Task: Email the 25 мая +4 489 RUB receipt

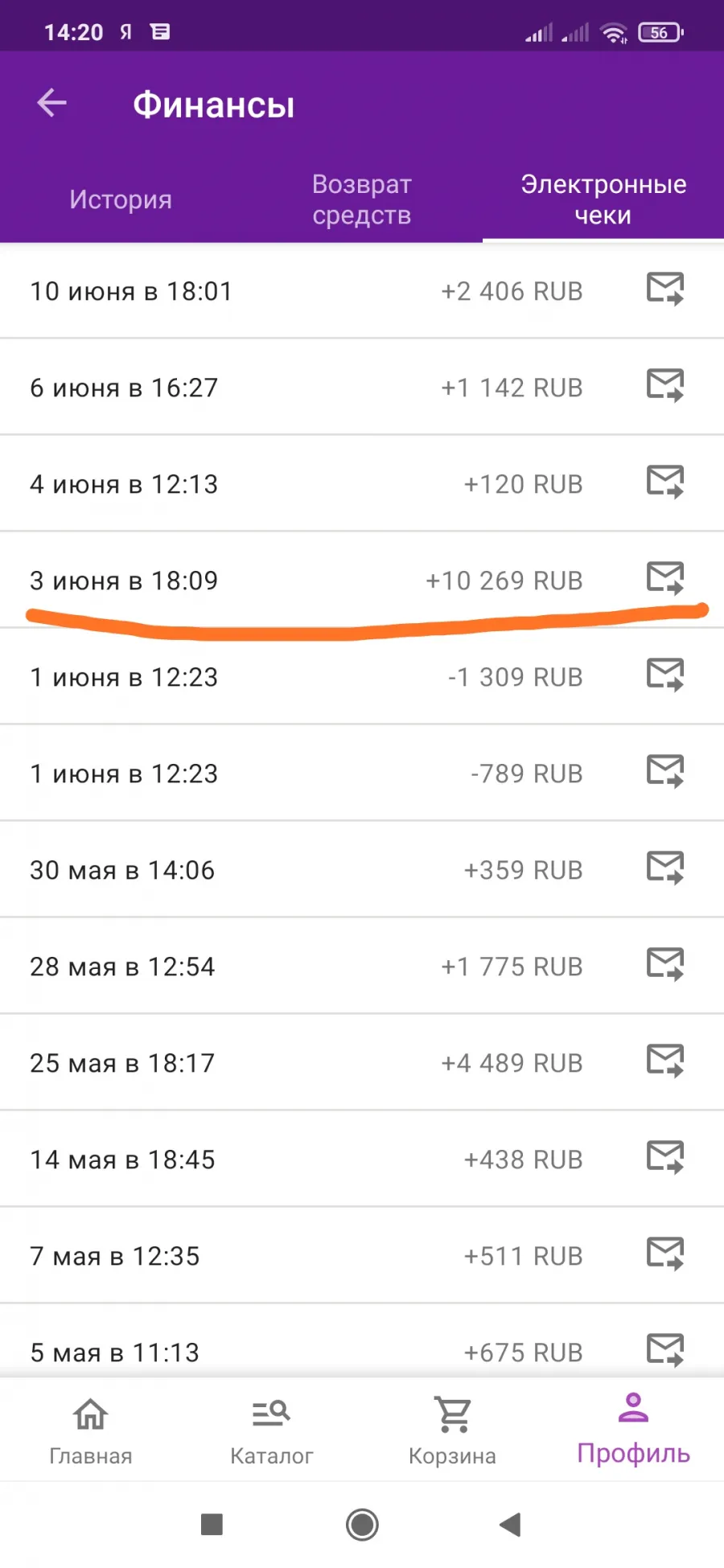Action: point(665,1061)
